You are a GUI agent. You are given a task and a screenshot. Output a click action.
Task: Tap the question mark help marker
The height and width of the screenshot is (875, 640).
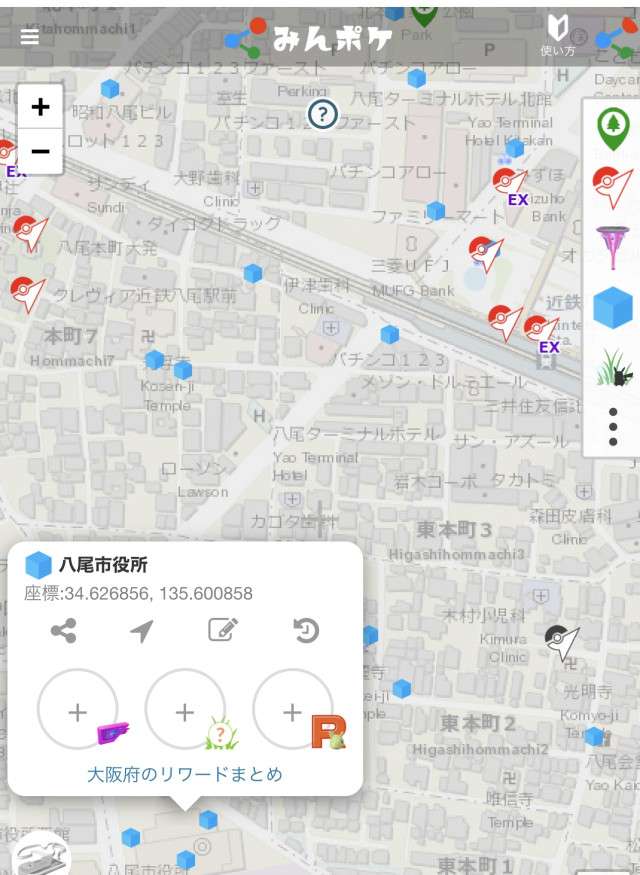(x=322, y=115)
